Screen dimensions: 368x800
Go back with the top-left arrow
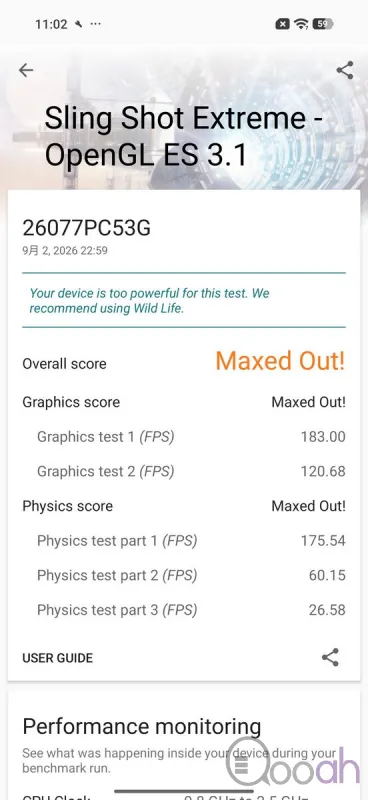(26, 70)
